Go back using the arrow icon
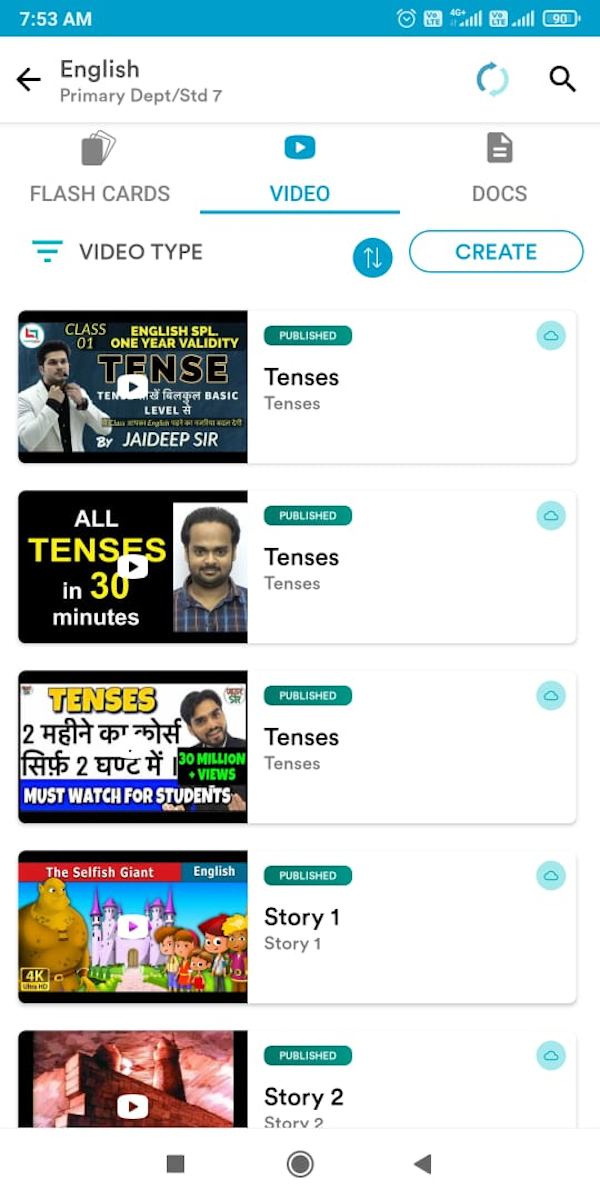The width and height of the screenshot is (600, 1200). (x=29, y=80)
